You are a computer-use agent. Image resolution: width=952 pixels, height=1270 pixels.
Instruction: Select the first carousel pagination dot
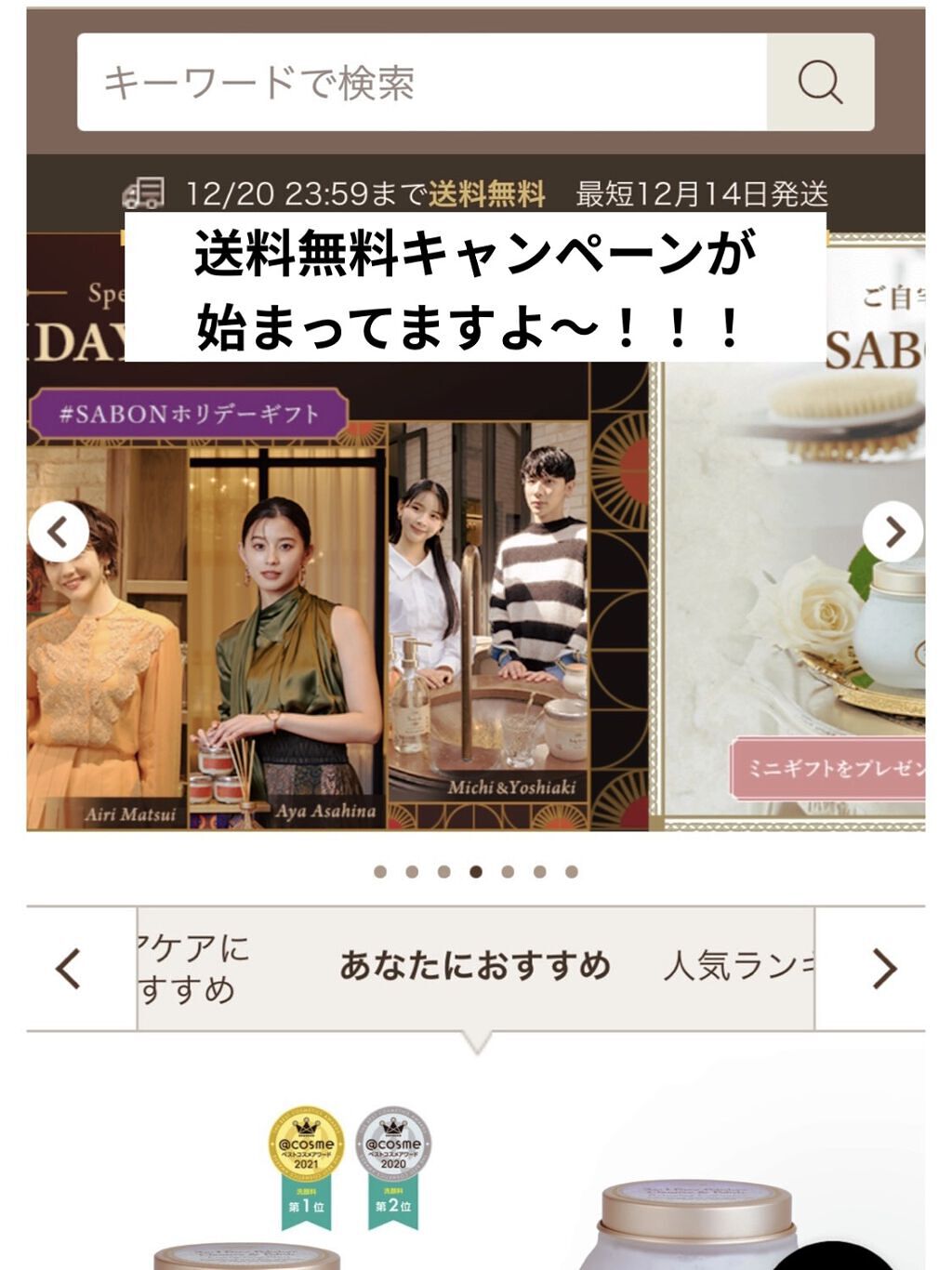click(x=381, y=871)
